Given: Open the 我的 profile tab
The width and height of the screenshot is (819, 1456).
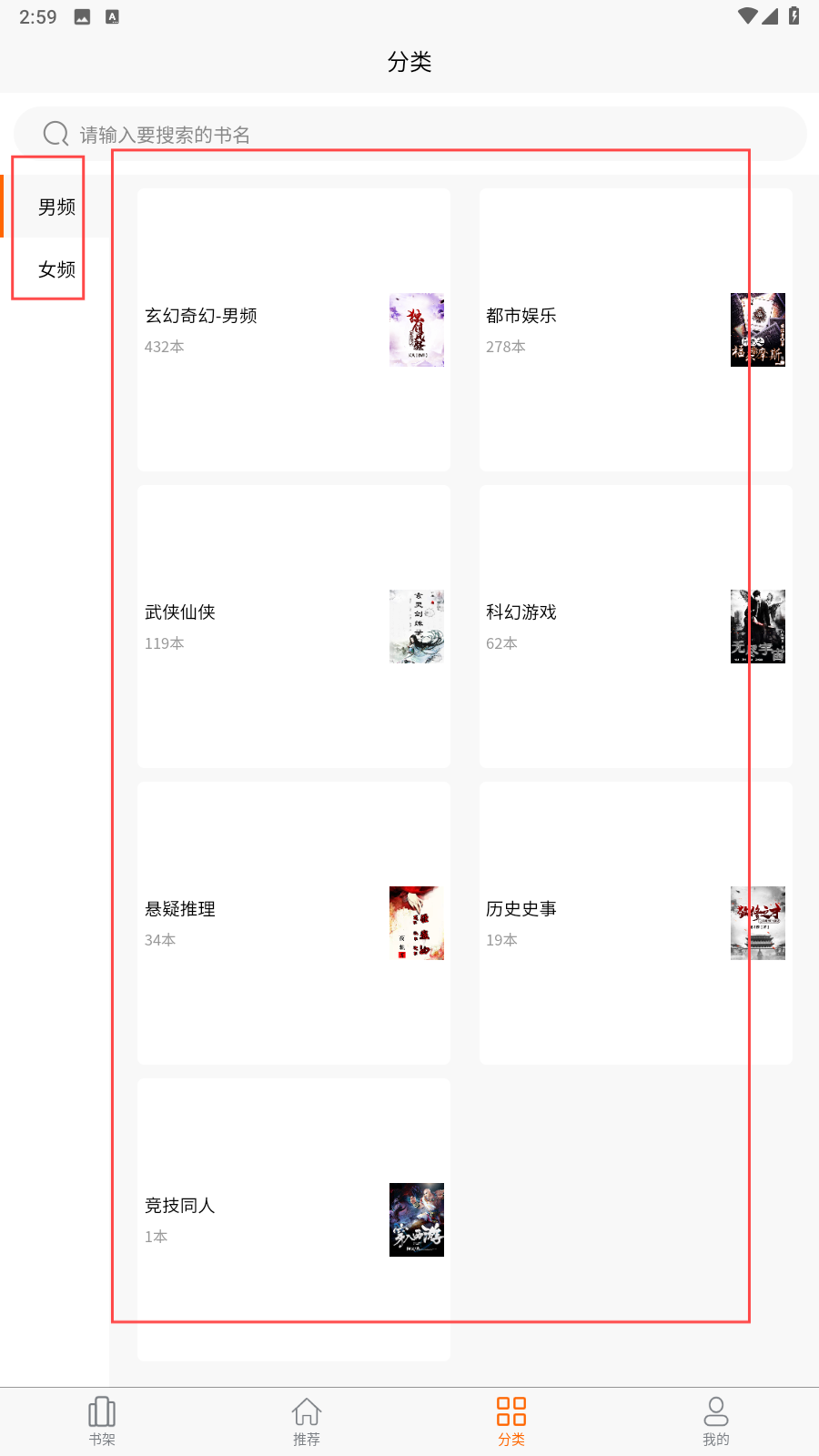Looking at the screenshot, I should click(x=716, y=1421).
